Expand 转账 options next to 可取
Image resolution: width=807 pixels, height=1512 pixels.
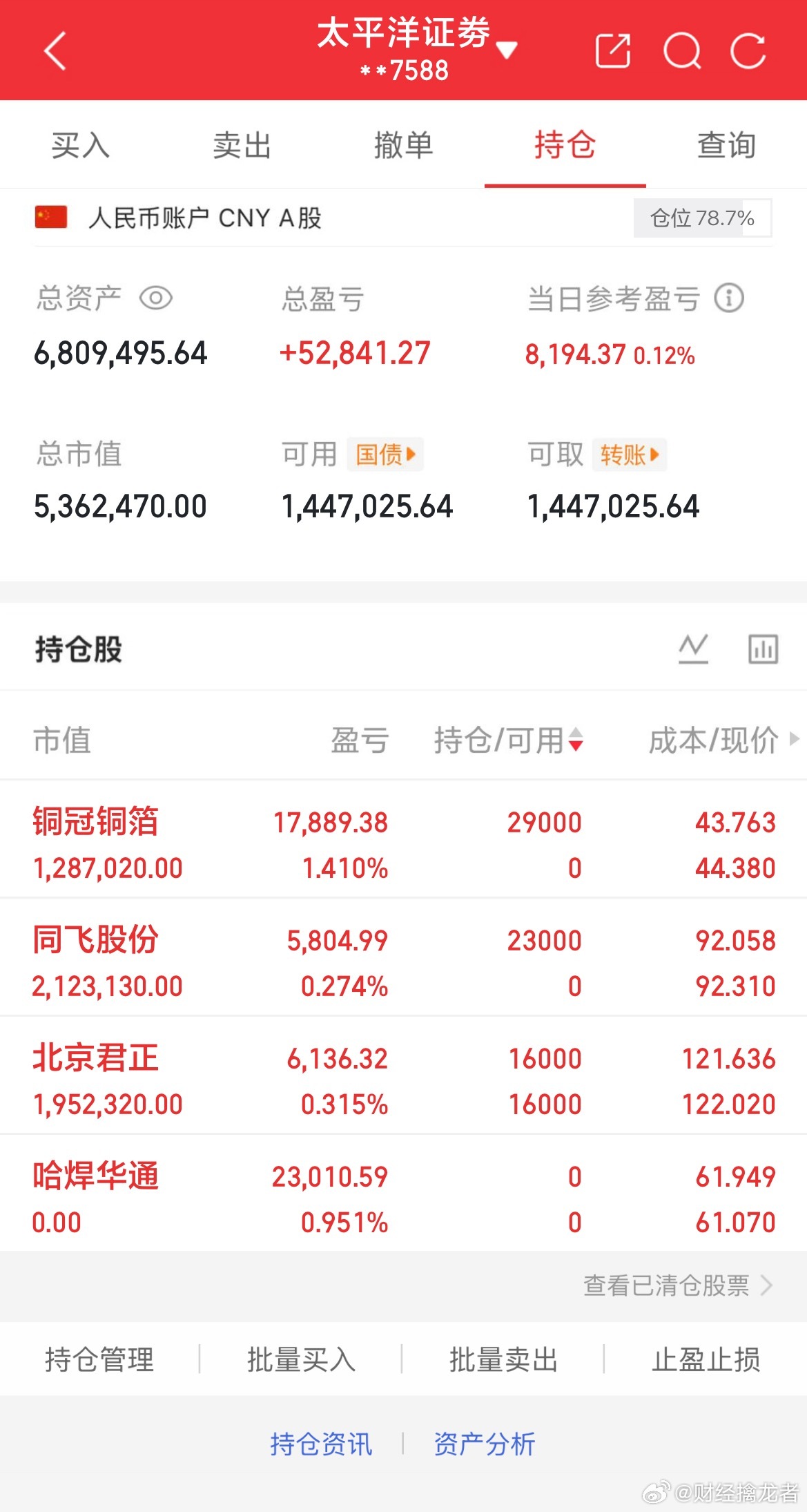pyautogui.click(x=629, y=454)
